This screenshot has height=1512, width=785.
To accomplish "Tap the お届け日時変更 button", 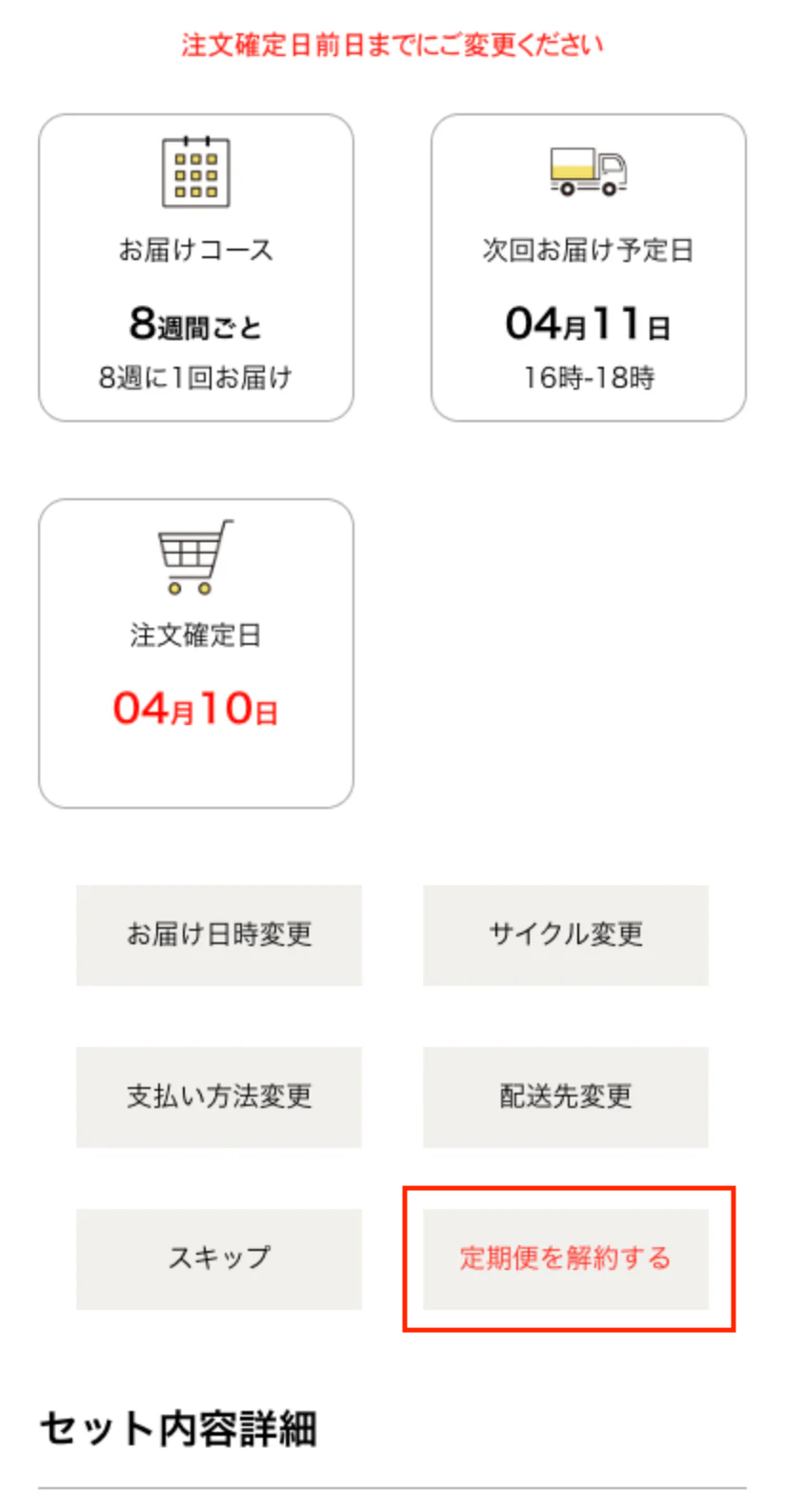I will click(x=219, y=935).
